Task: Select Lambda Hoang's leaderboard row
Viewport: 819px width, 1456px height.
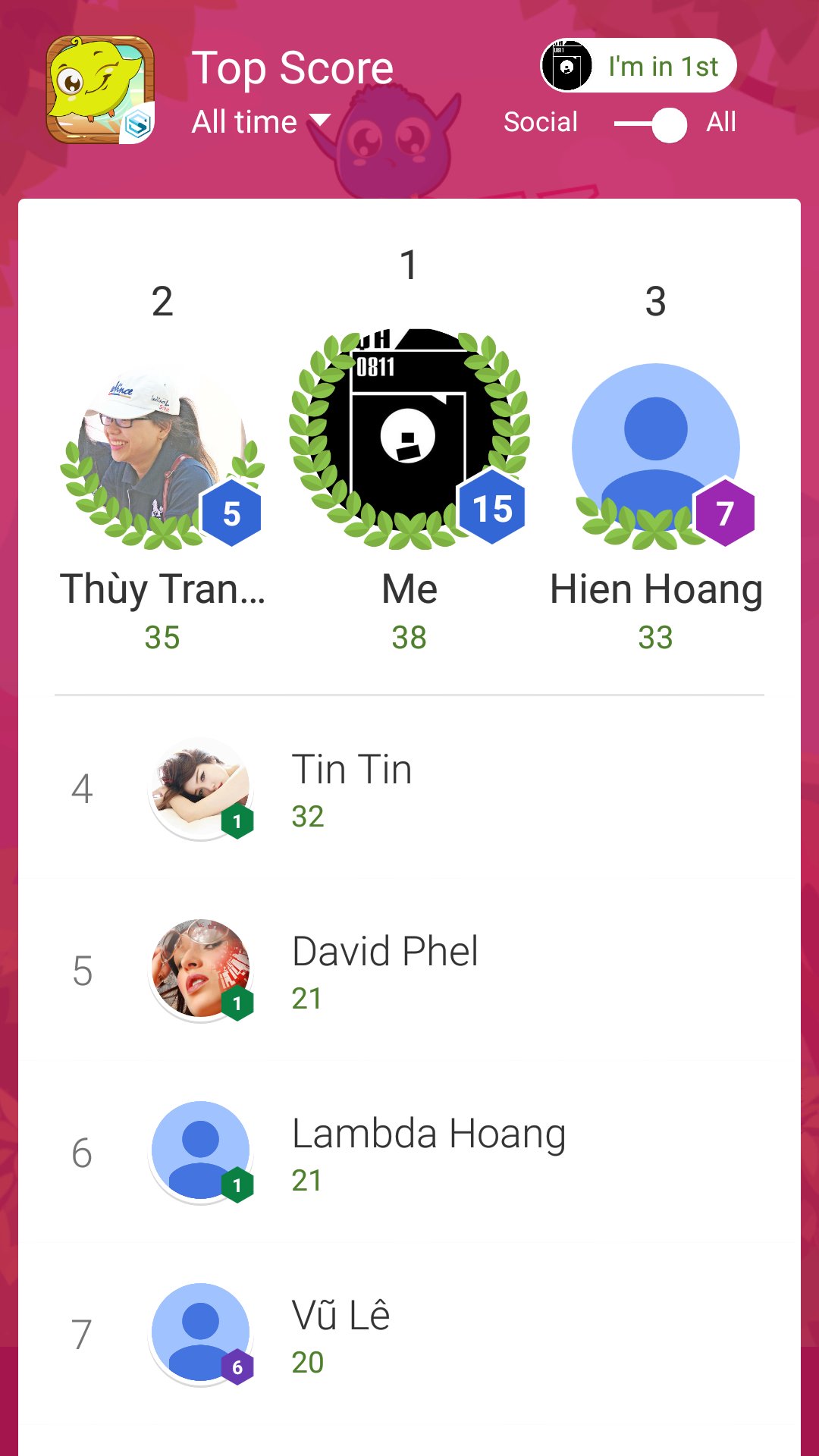Action: click(x=409, y=1153)
